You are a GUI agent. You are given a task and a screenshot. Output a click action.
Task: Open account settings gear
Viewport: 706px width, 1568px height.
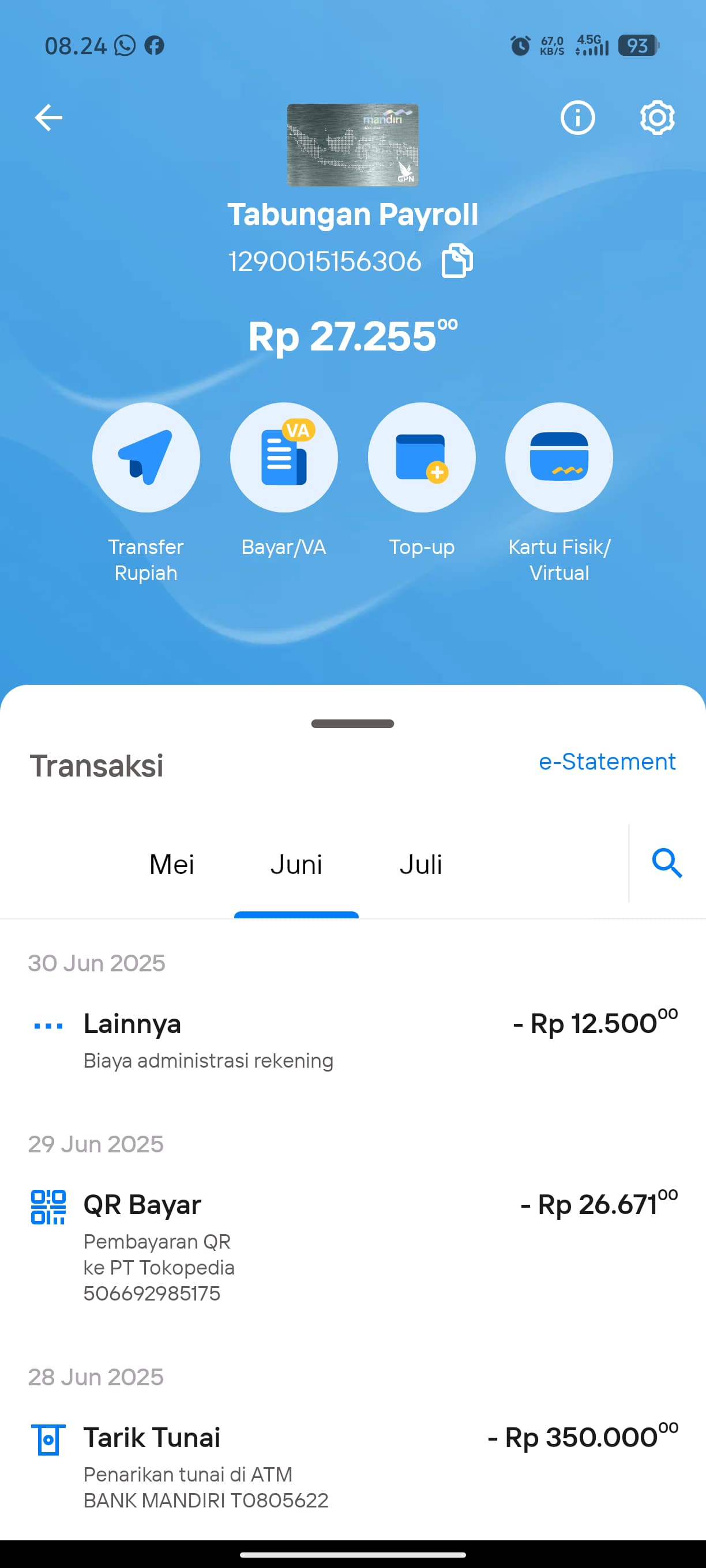[x=658, y=118]
